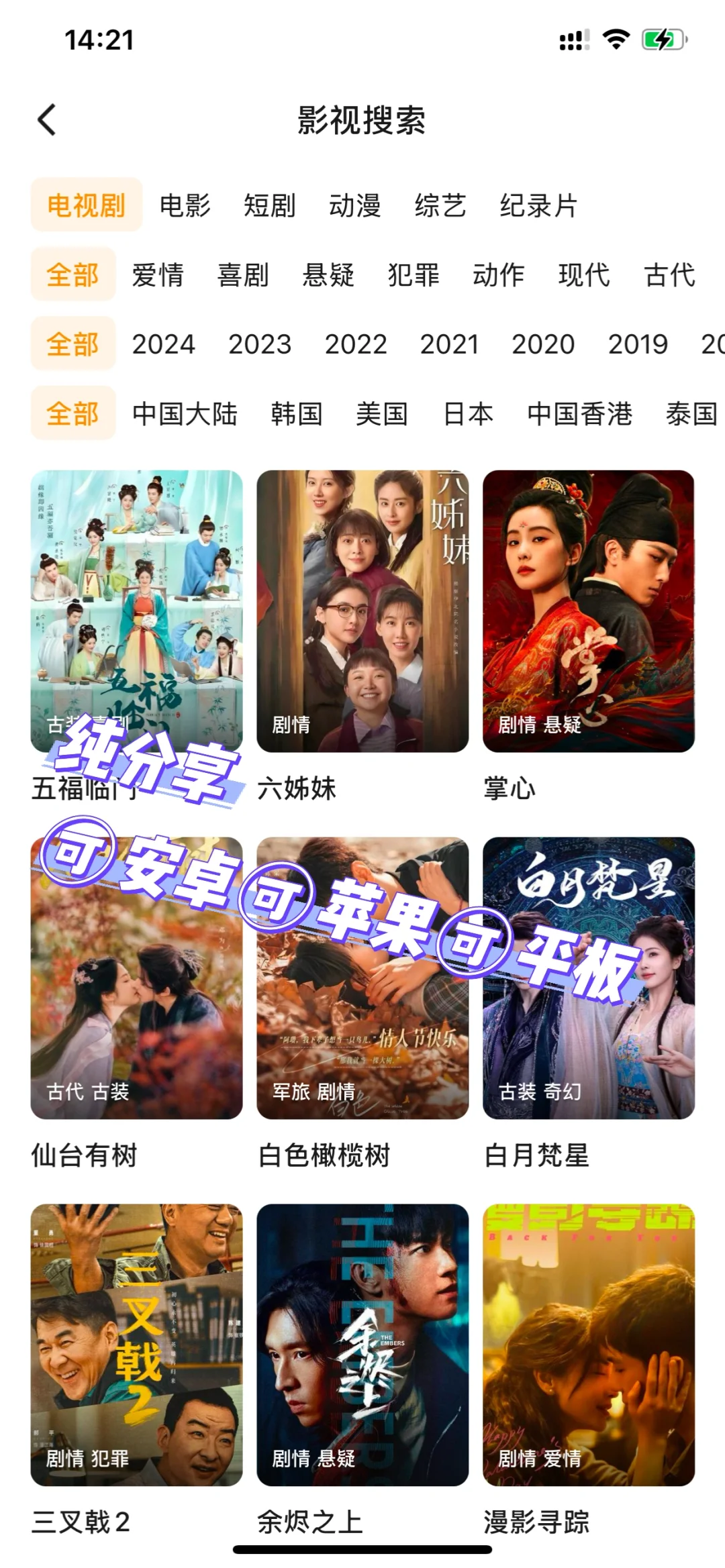View details for 仙台有树
The height and width of the screenshot is (1568, 725).
point(136,978)
